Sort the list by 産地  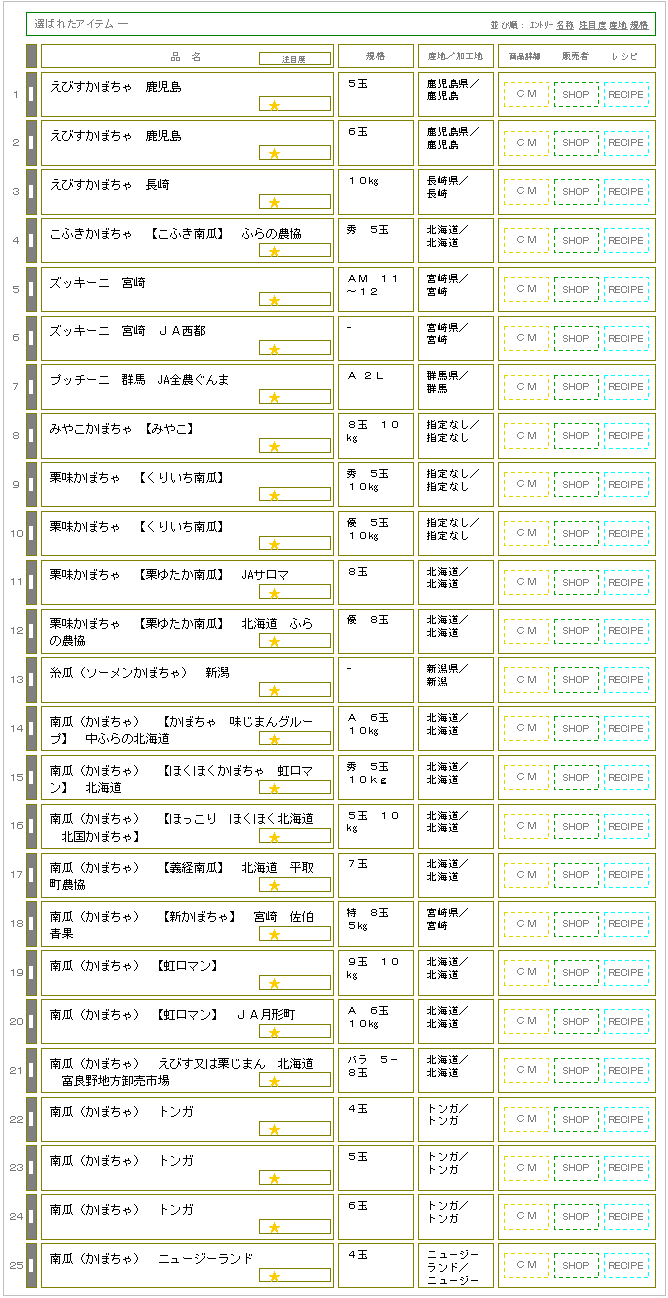coord(618,23)
